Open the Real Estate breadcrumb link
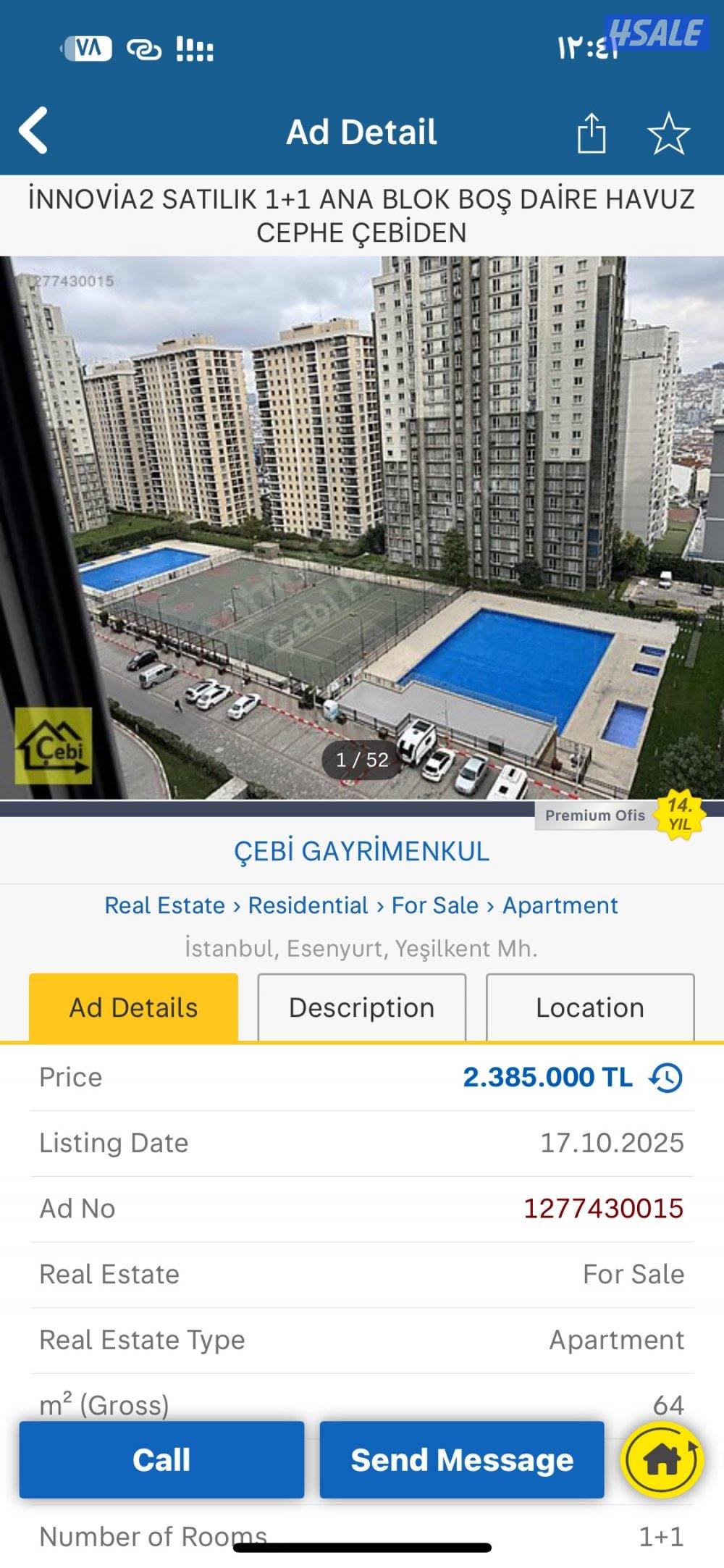The height and width of the screenshot is (1568, 724). (164, 905)
